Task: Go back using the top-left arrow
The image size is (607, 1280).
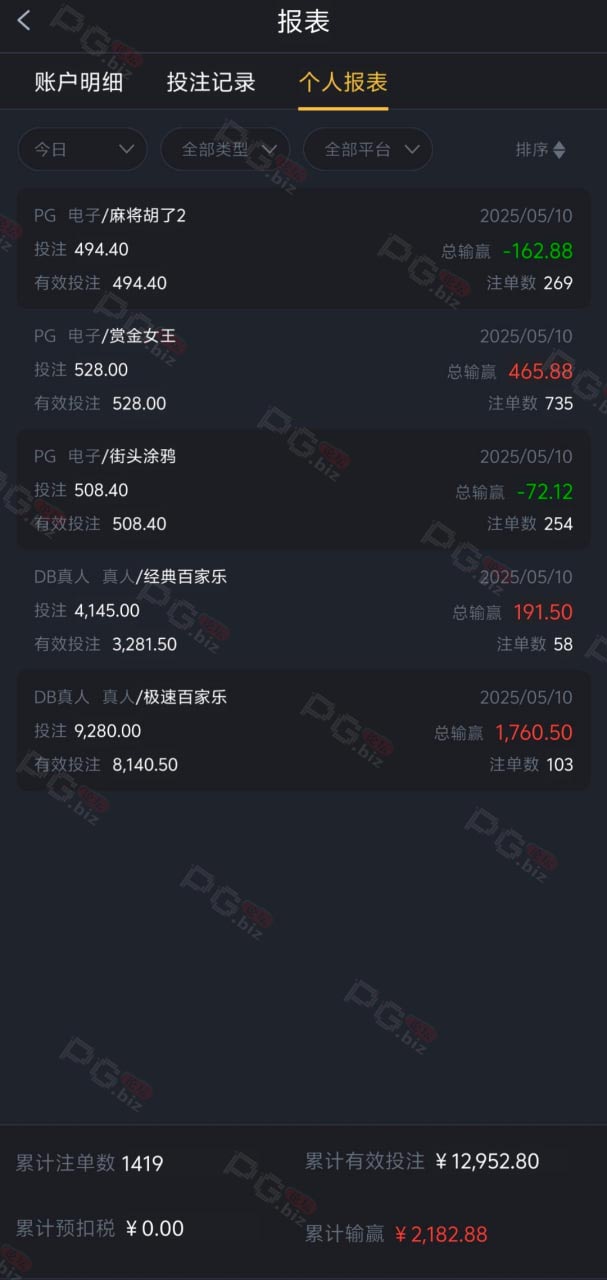Action: pyautogui.click(x=24, y=21)
